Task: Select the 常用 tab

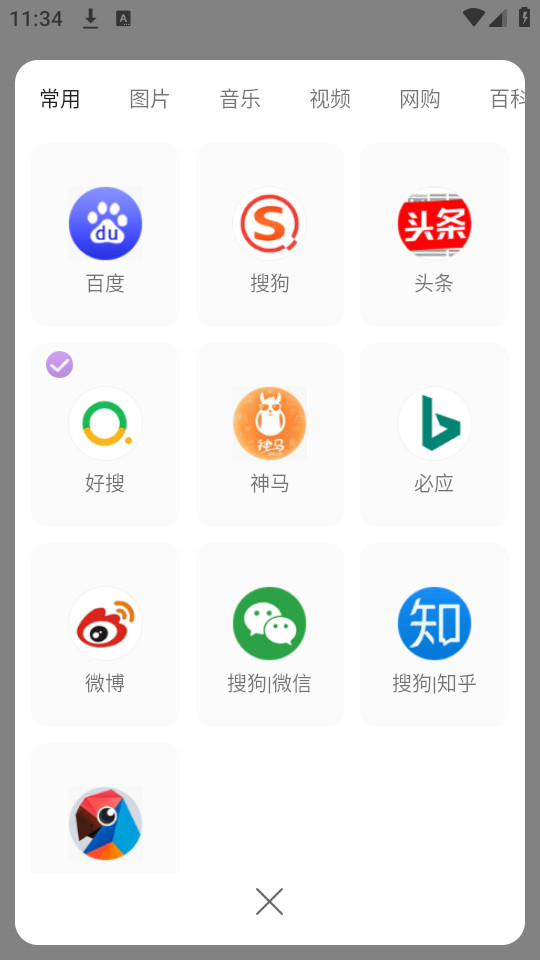Action: coord(60,99)
